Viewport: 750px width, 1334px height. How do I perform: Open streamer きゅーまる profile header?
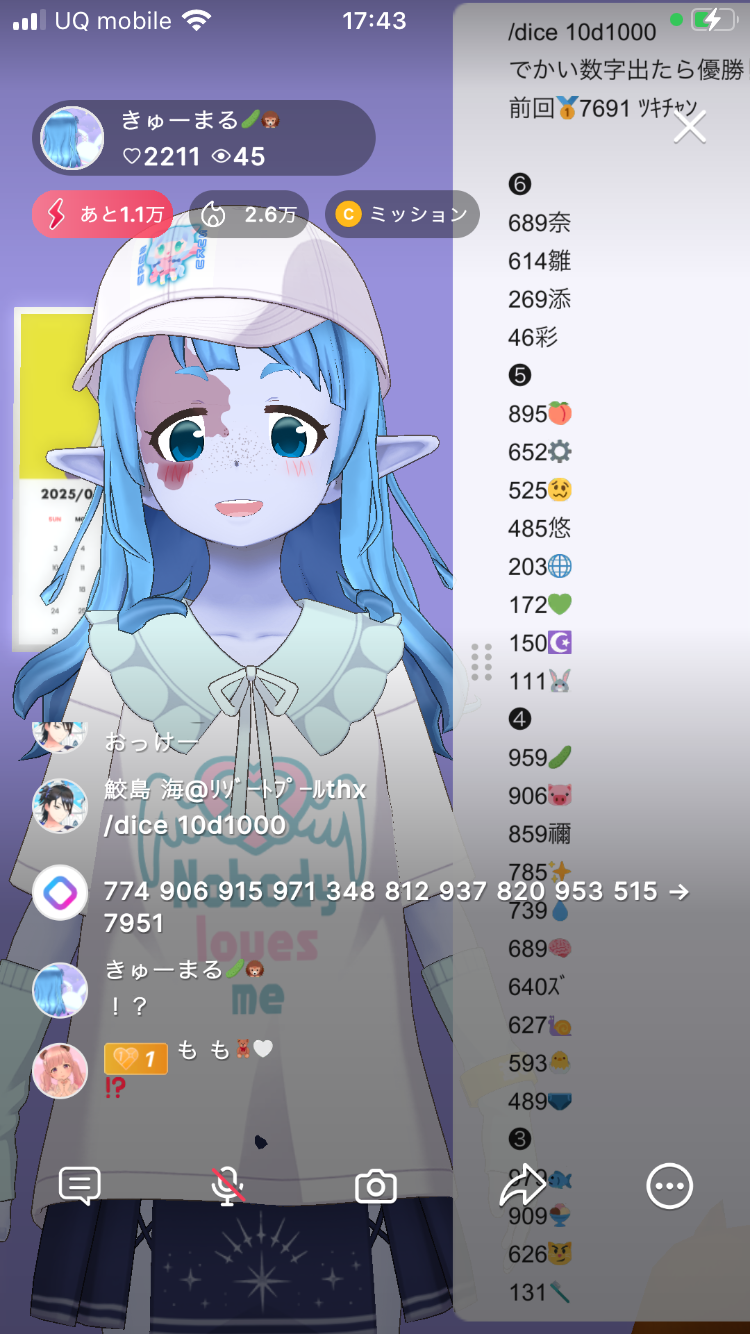click(203, 138)
